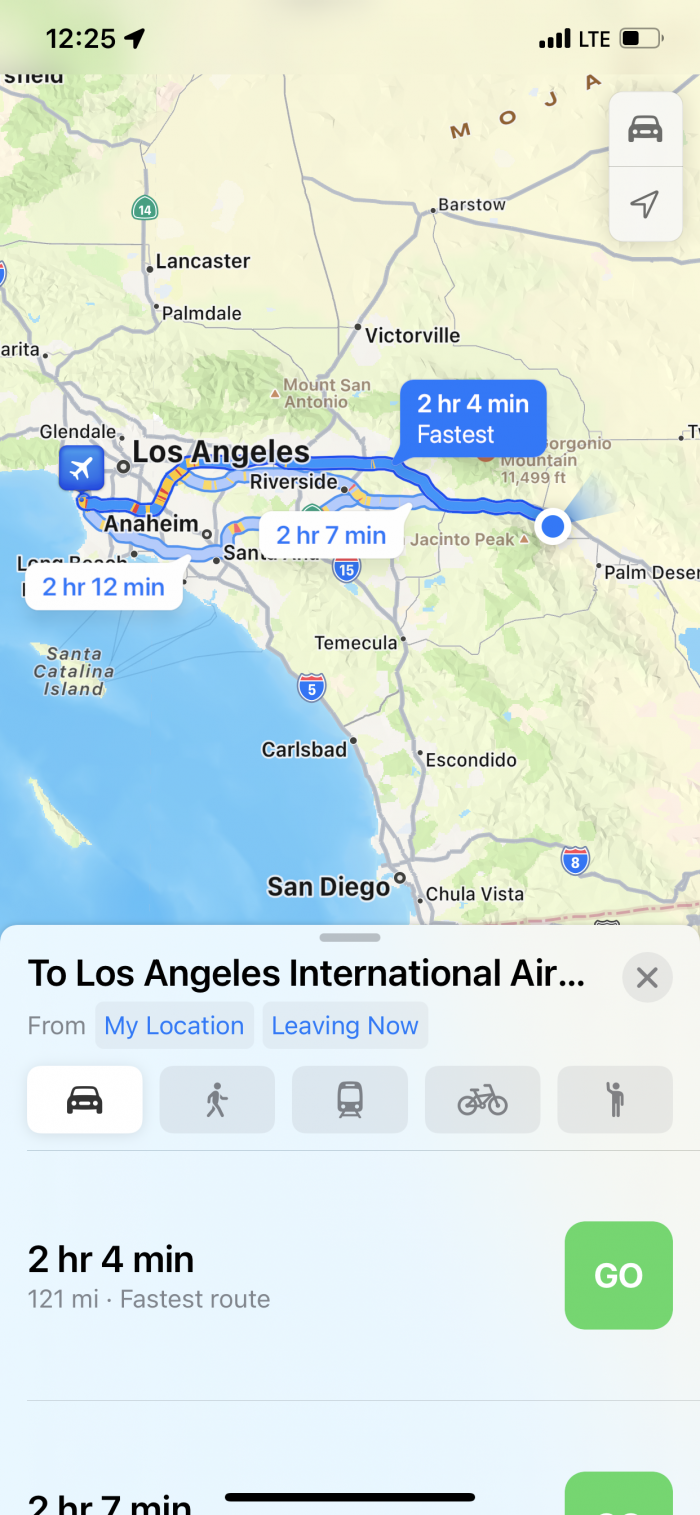Close the directions panel
This screenshot has width=700, height=1515.
(x=647, y=977)
